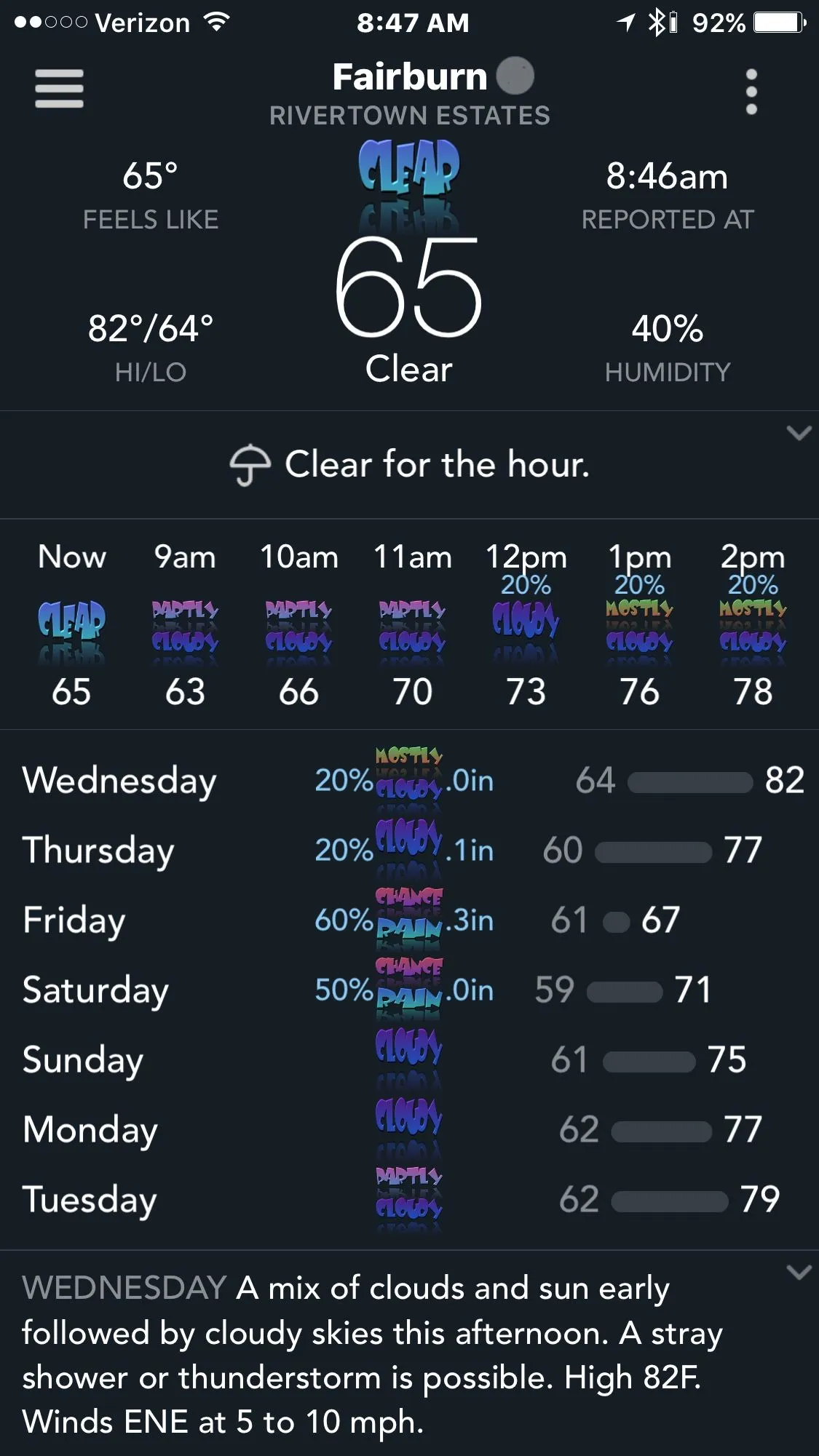Image resolution: width=819 pixels, height=1456 pixels.
Task: Open the hamburger navigation menu
Action: coord(59,89)
